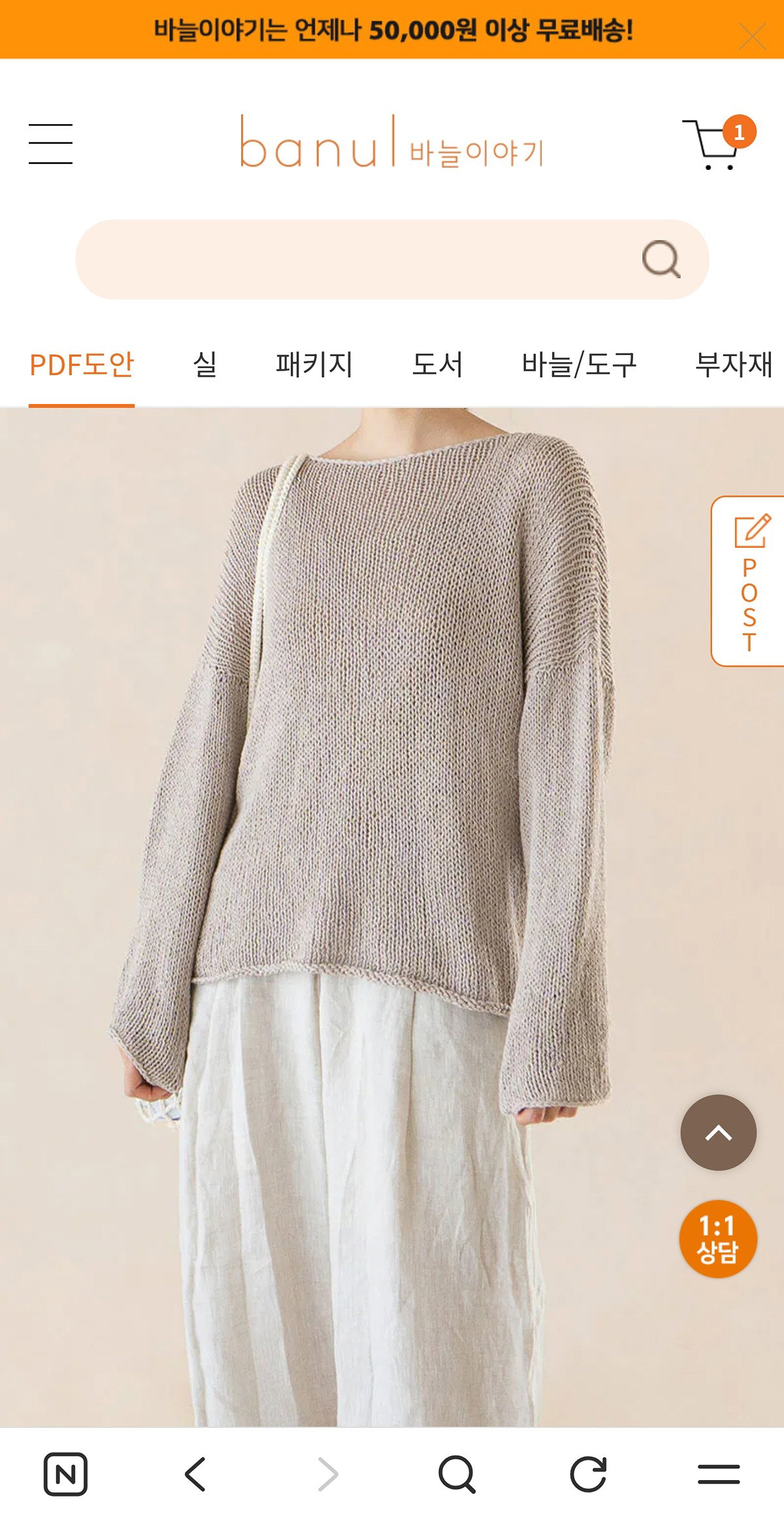Viewport: 784px width, 1522px height.
Task: Open the shopping cart
Action: (719, 143)
